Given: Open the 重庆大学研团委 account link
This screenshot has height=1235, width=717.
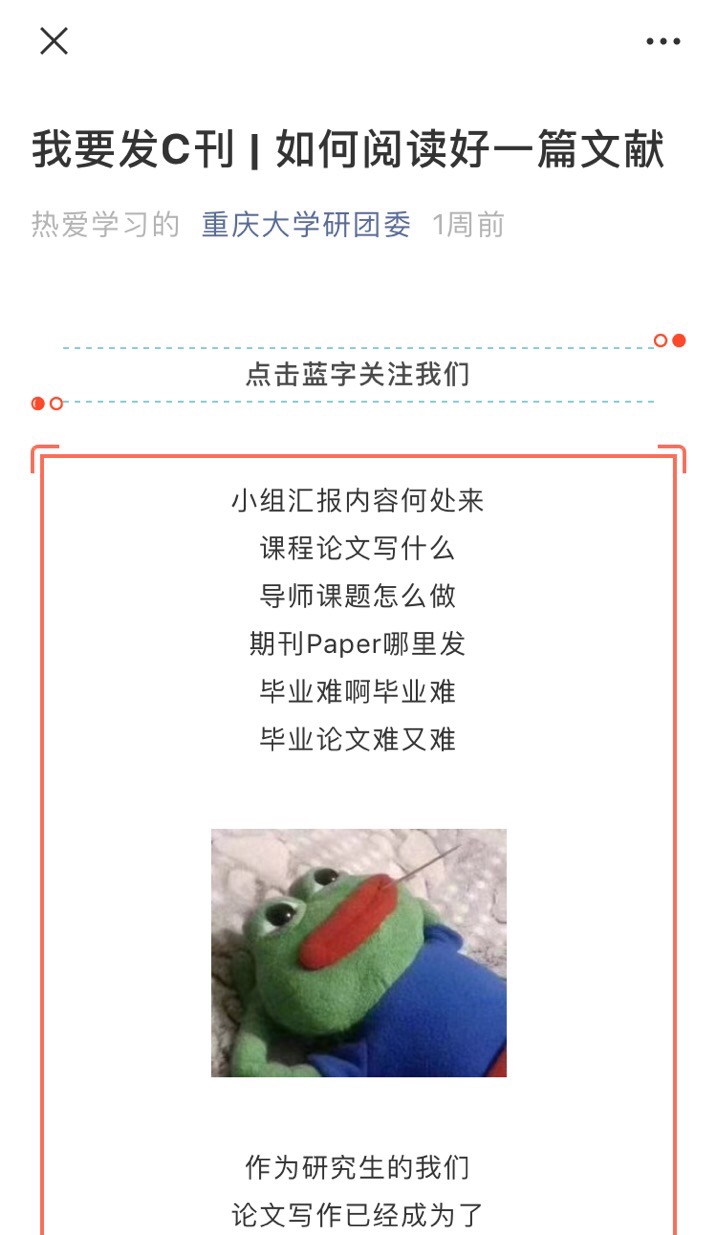Looking at the screenshot, I should 306,224.
